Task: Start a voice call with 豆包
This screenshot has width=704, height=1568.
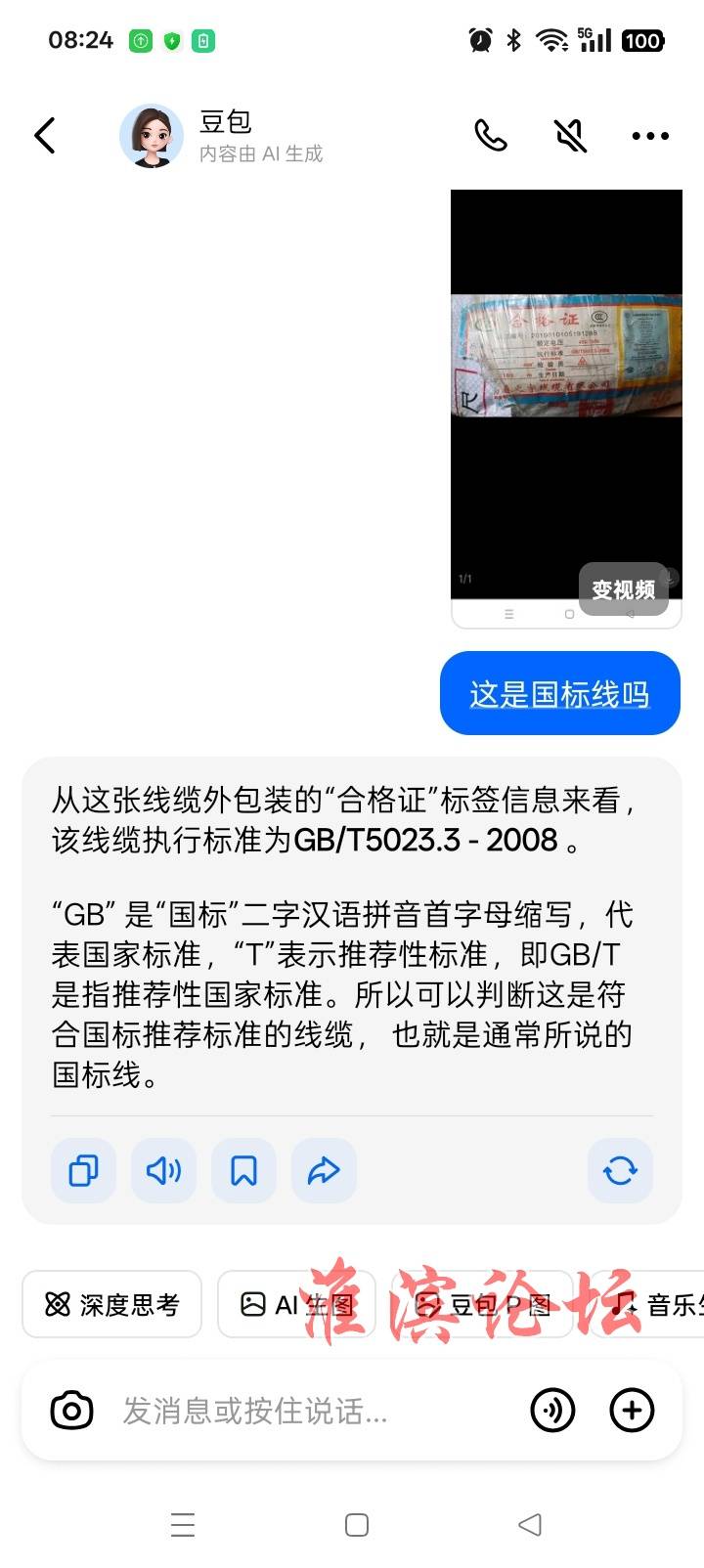Action: 491,136
